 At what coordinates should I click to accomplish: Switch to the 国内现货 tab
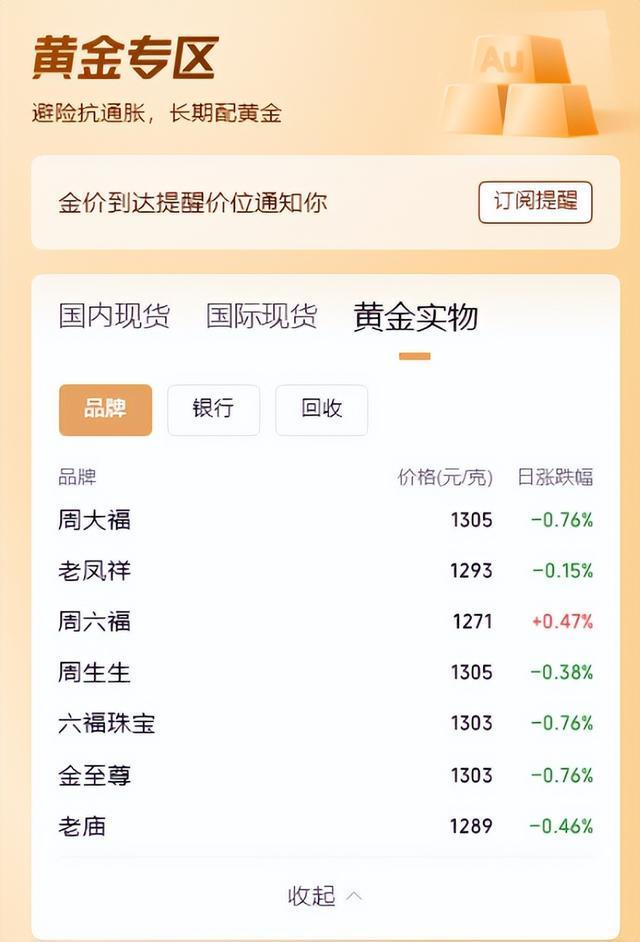click(114, 316)
